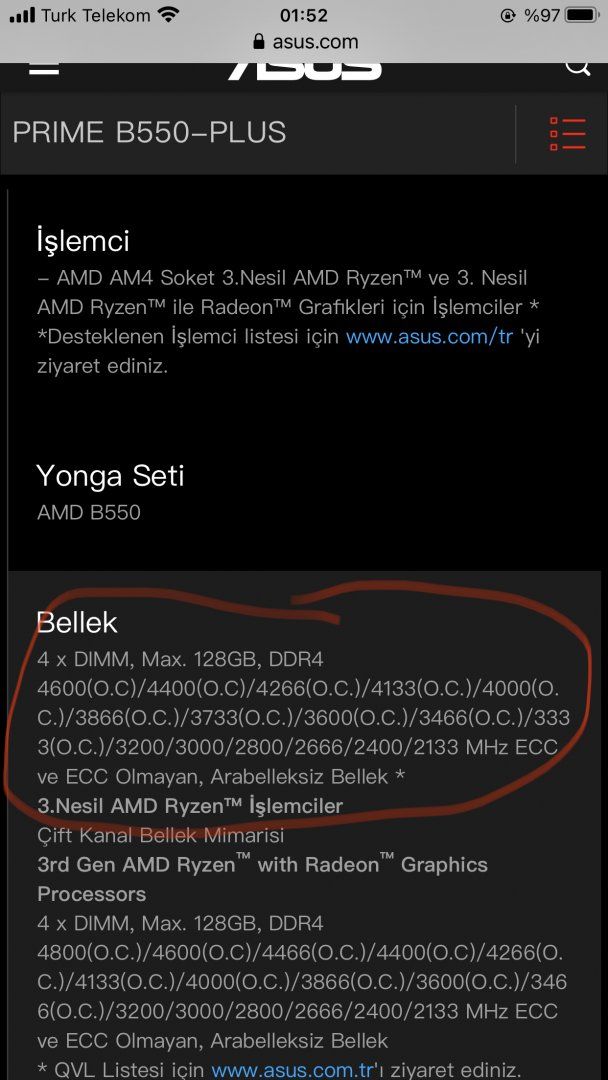Open the hamburger navigation menu

click(44, 68)
